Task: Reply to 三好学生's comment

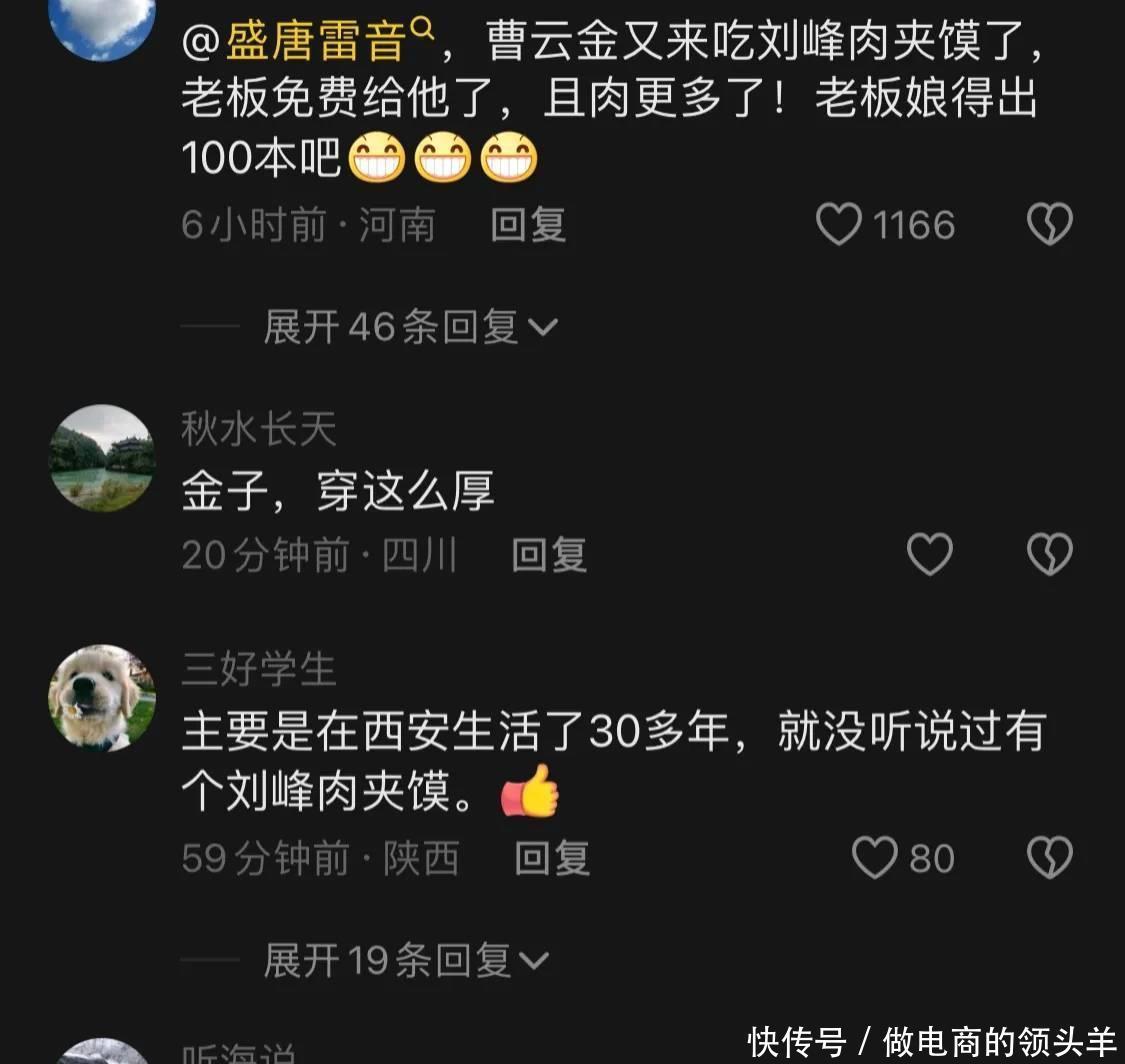Action: click(552, 858)
